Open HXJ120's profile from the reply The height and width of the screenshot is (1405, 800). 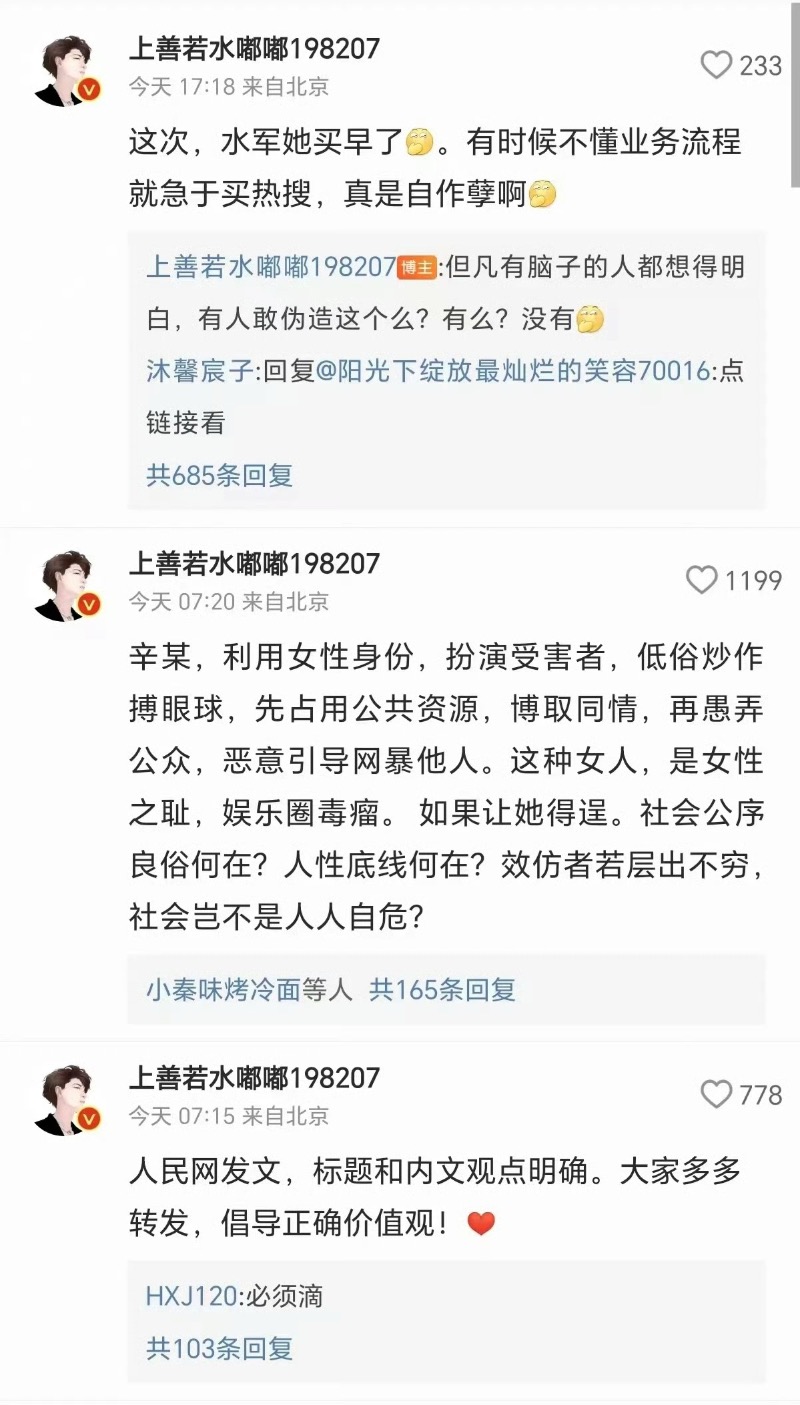[191, 1297]
